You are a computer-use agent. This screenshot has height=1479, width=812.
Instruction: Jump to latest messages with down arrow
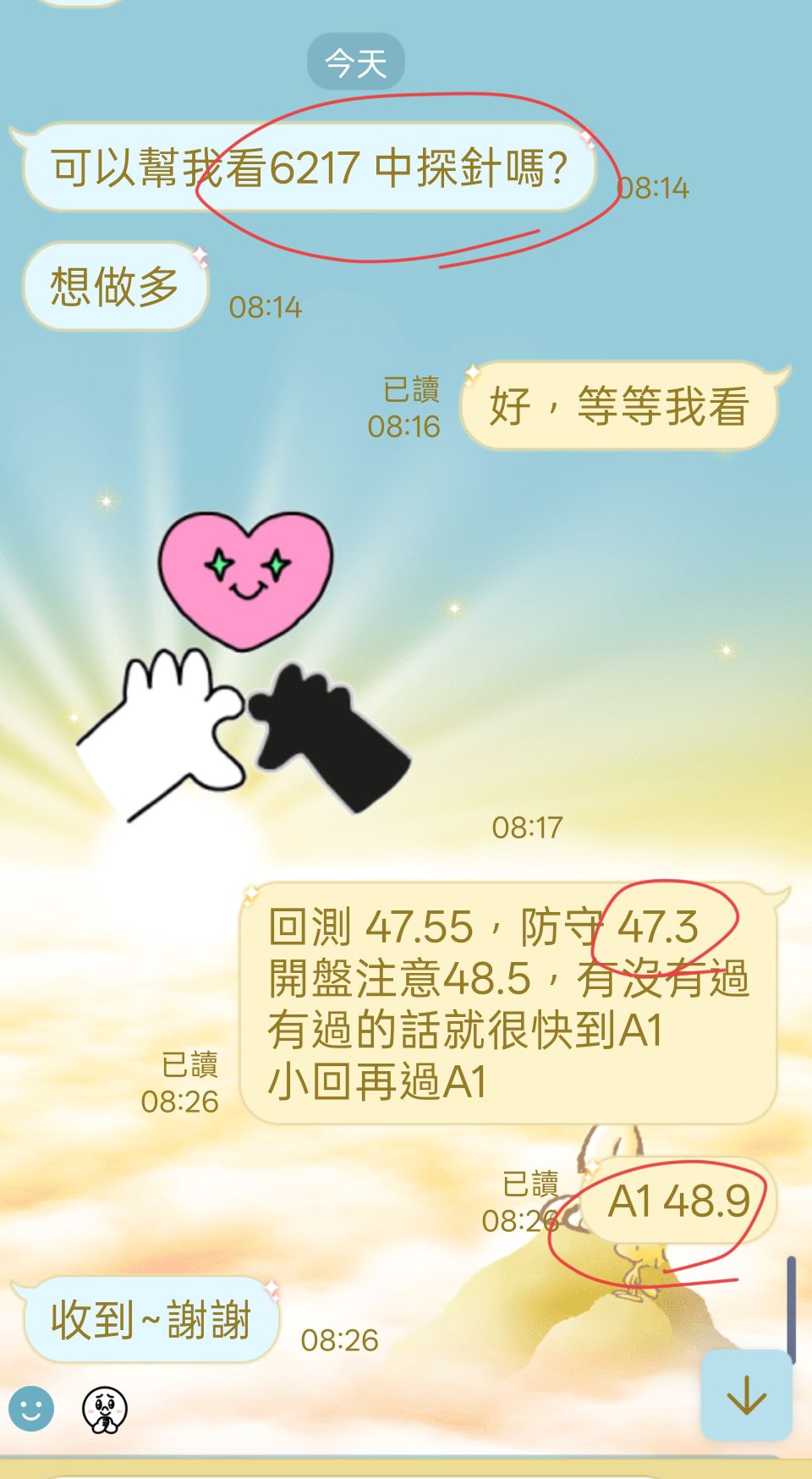(x=746, y=1394)
